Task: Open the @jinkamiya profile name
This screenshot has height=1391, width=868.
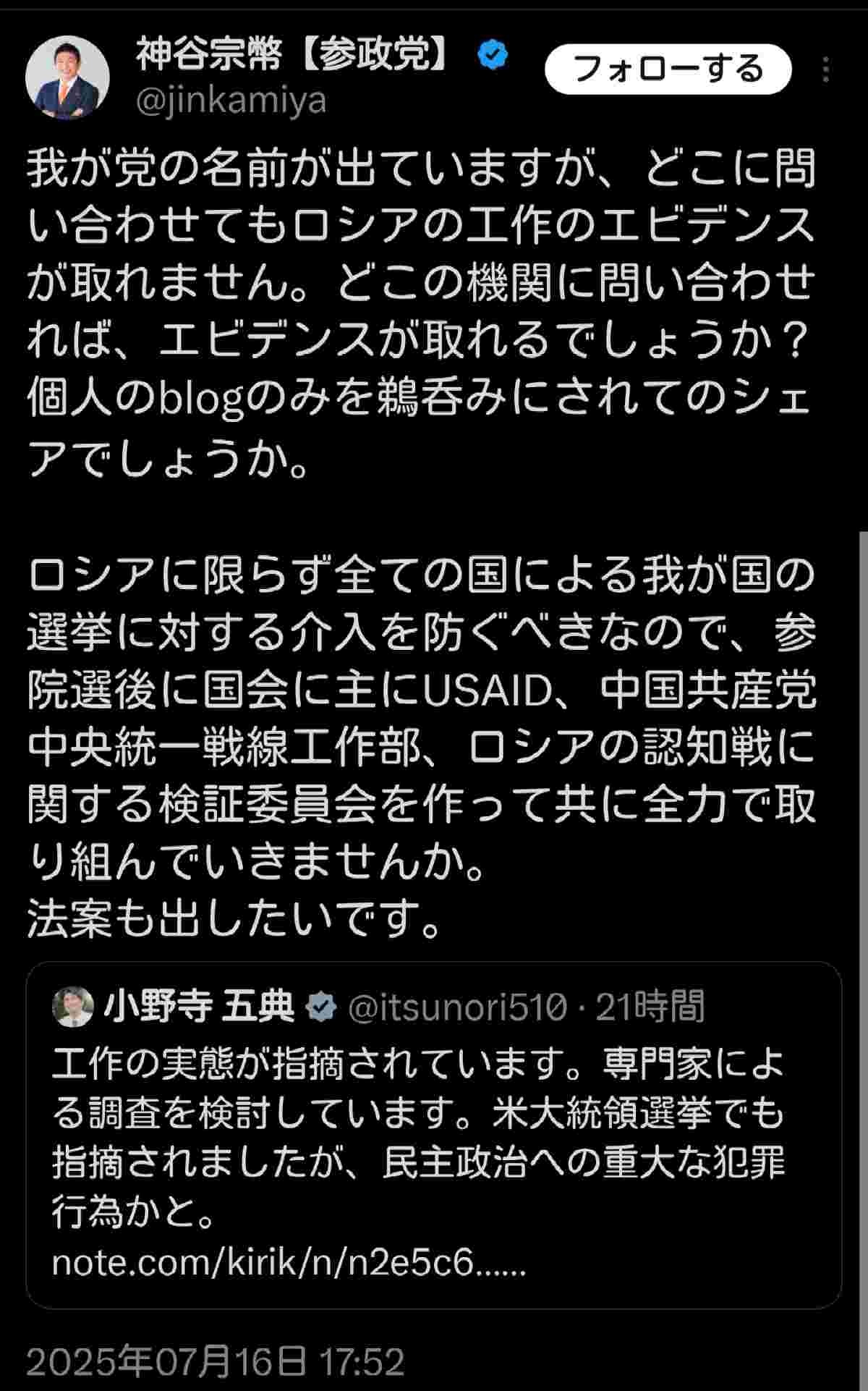Action: [x=231, y=101]
